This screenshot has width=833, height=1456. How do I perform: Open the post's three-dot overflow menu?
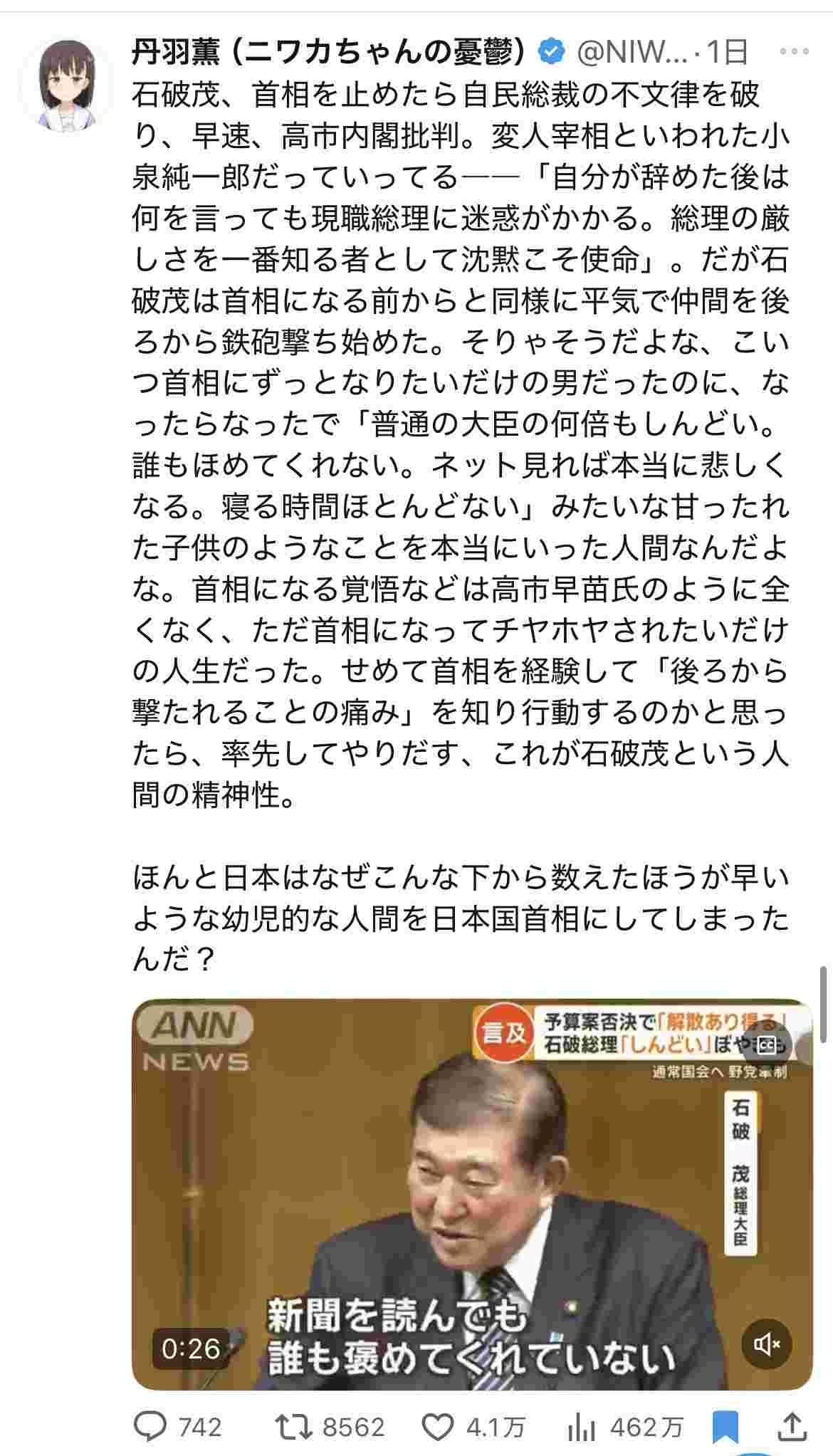[x=794, y=52]
